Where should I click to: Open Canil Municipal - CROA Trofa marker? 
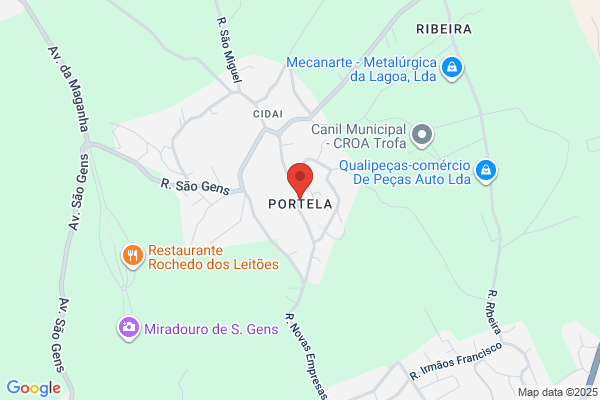(423, 133)
